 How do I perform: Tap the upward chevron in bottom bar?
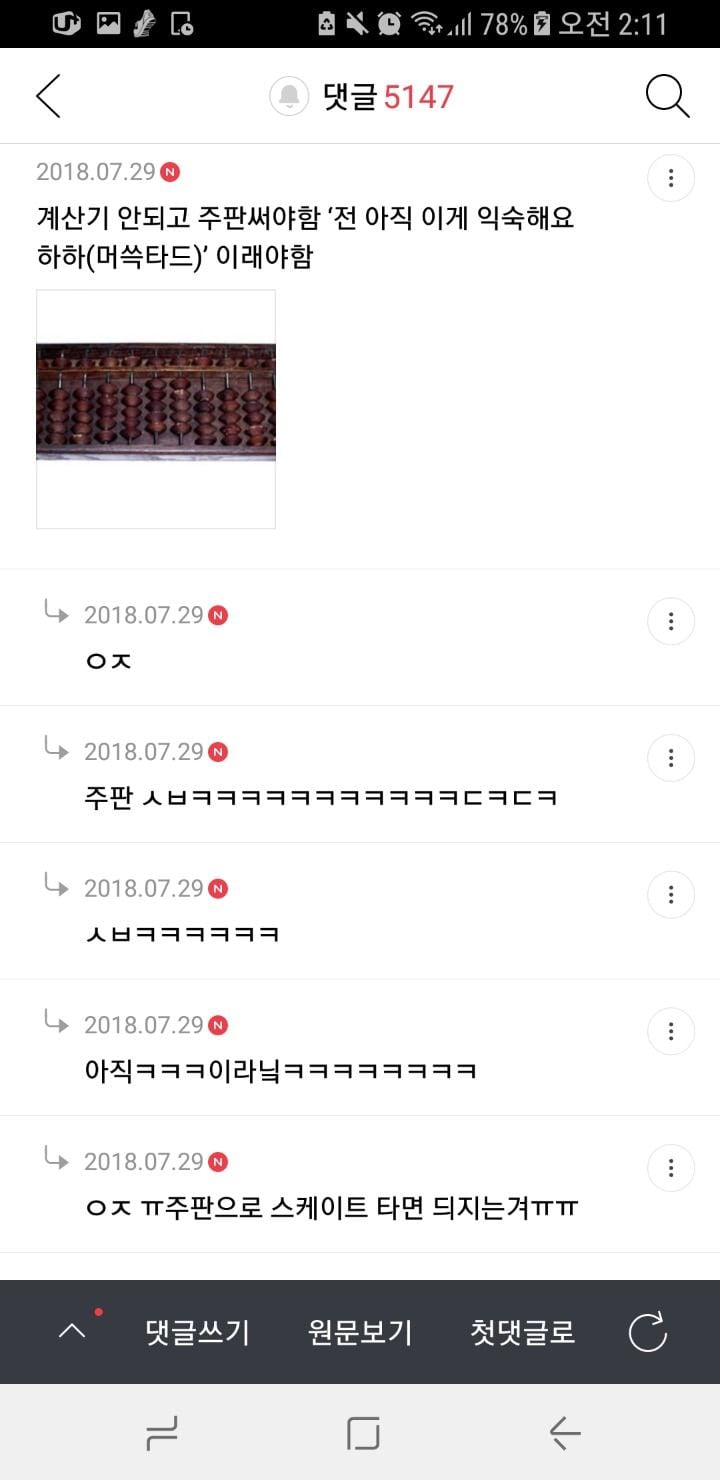coord(72,1331)
